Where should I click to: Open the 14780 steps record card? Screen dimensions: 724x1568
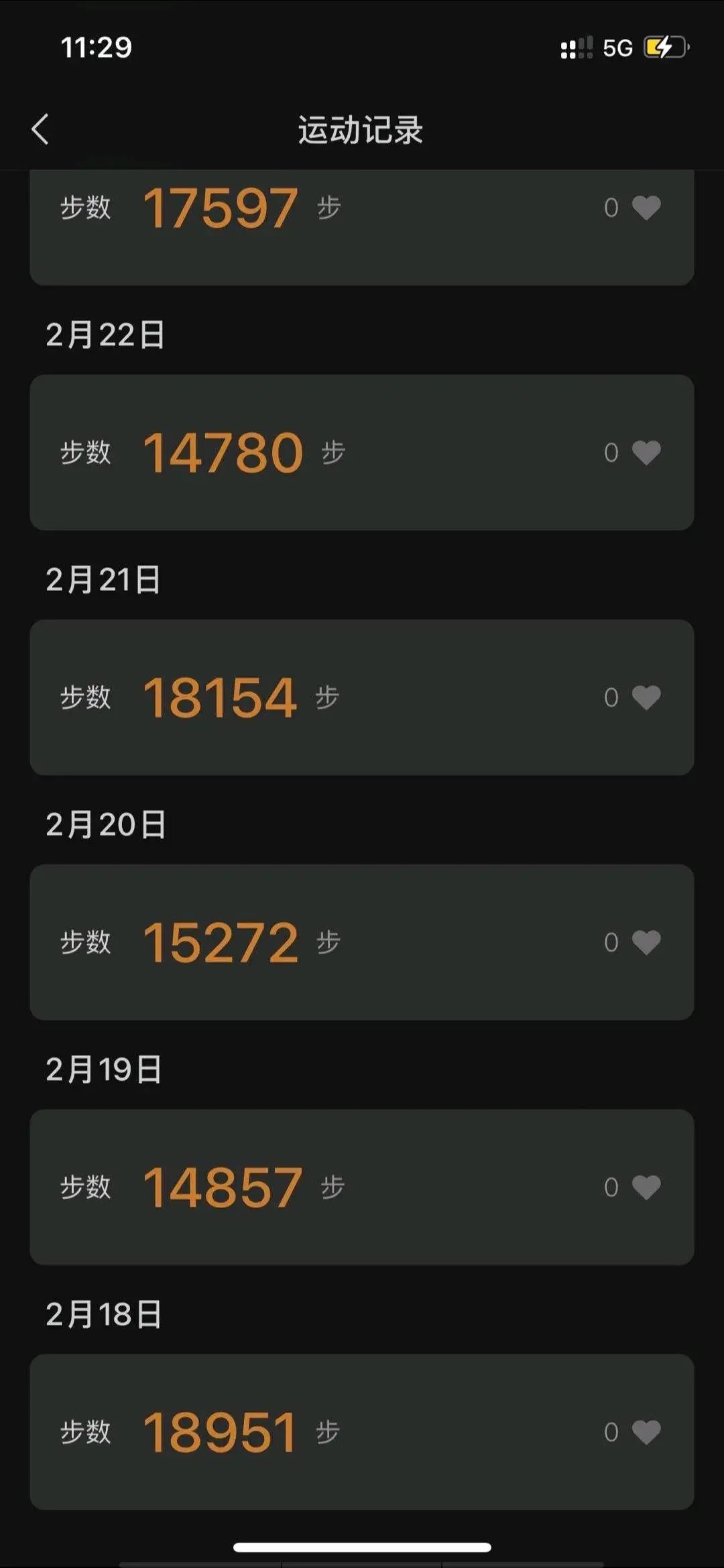[x=362, y=453]
